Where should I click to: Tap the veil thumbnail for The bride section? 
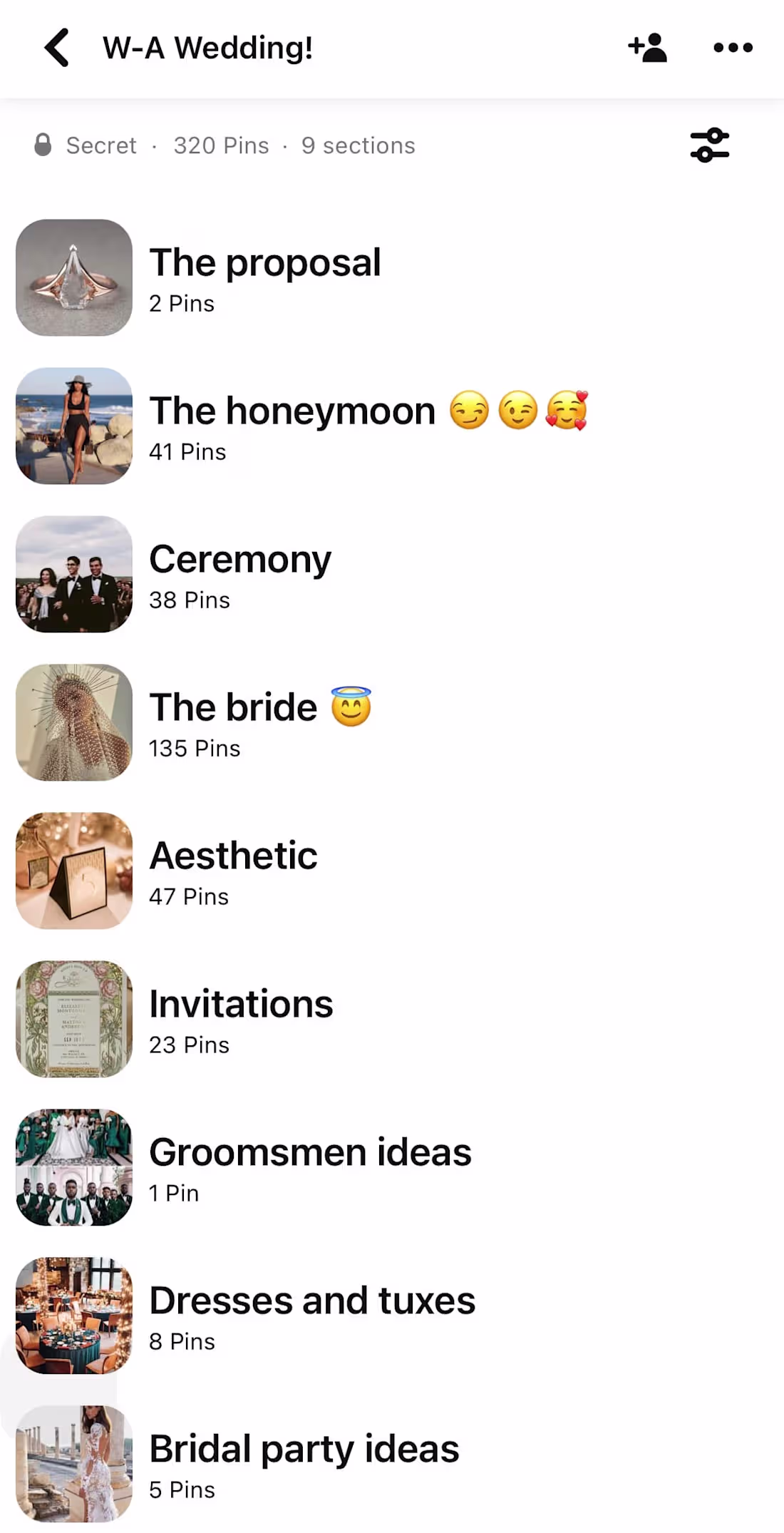pos(73,722)
